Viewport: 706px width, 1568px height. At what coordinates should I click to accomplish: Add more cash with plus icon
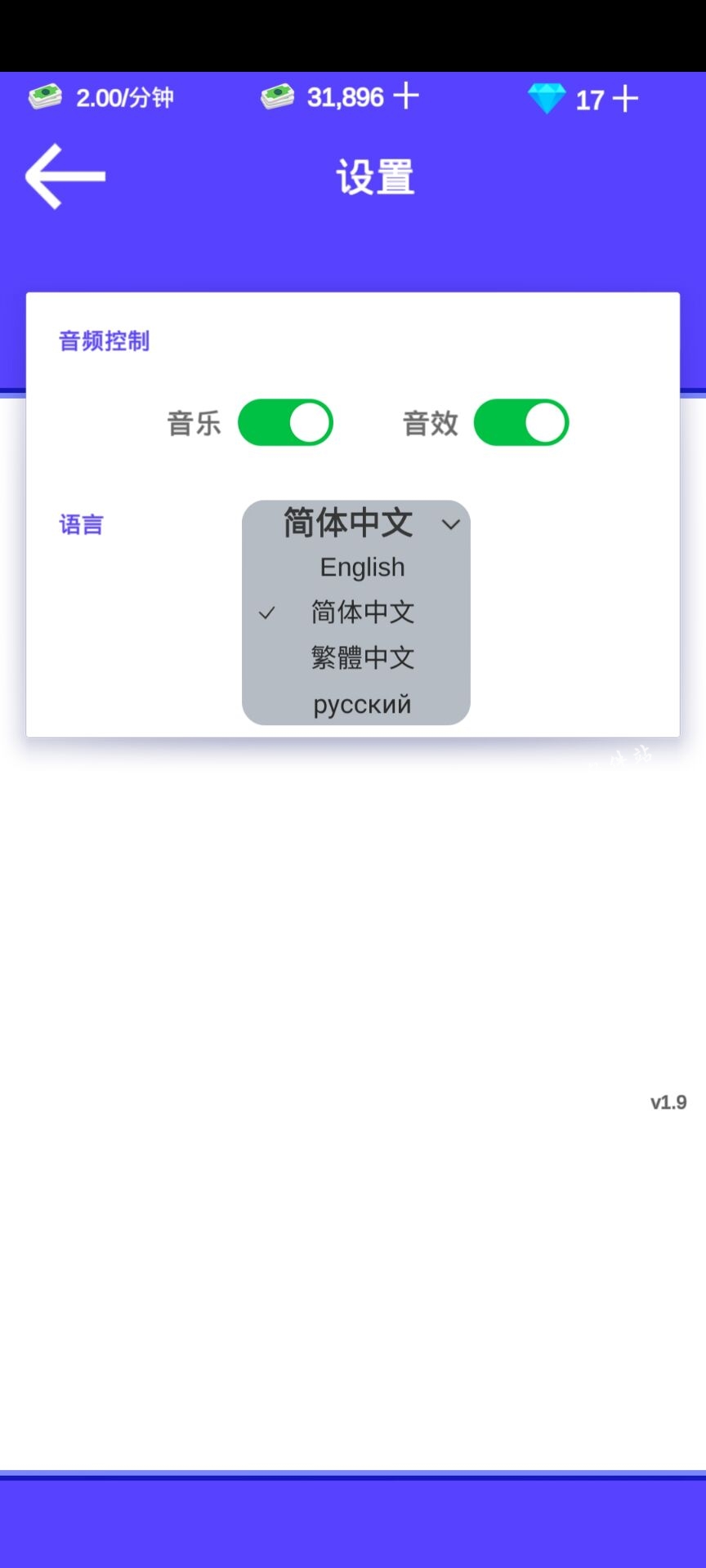(406, 96)
